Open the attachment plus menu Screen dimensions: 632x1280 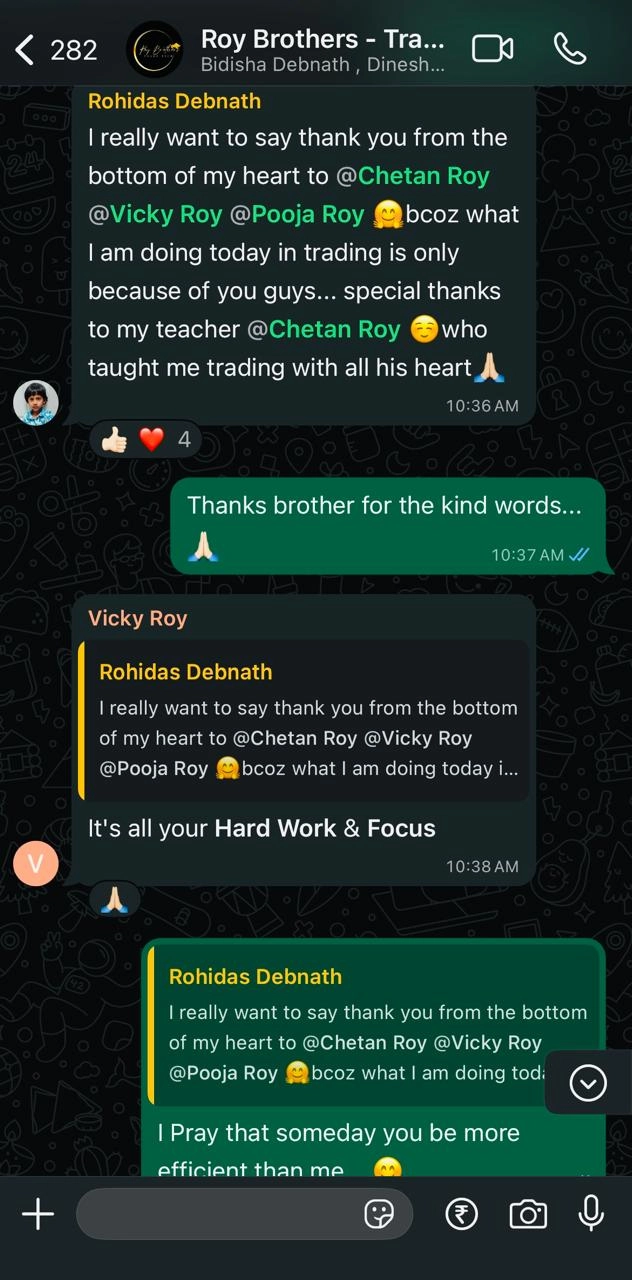coord(38,1214)
